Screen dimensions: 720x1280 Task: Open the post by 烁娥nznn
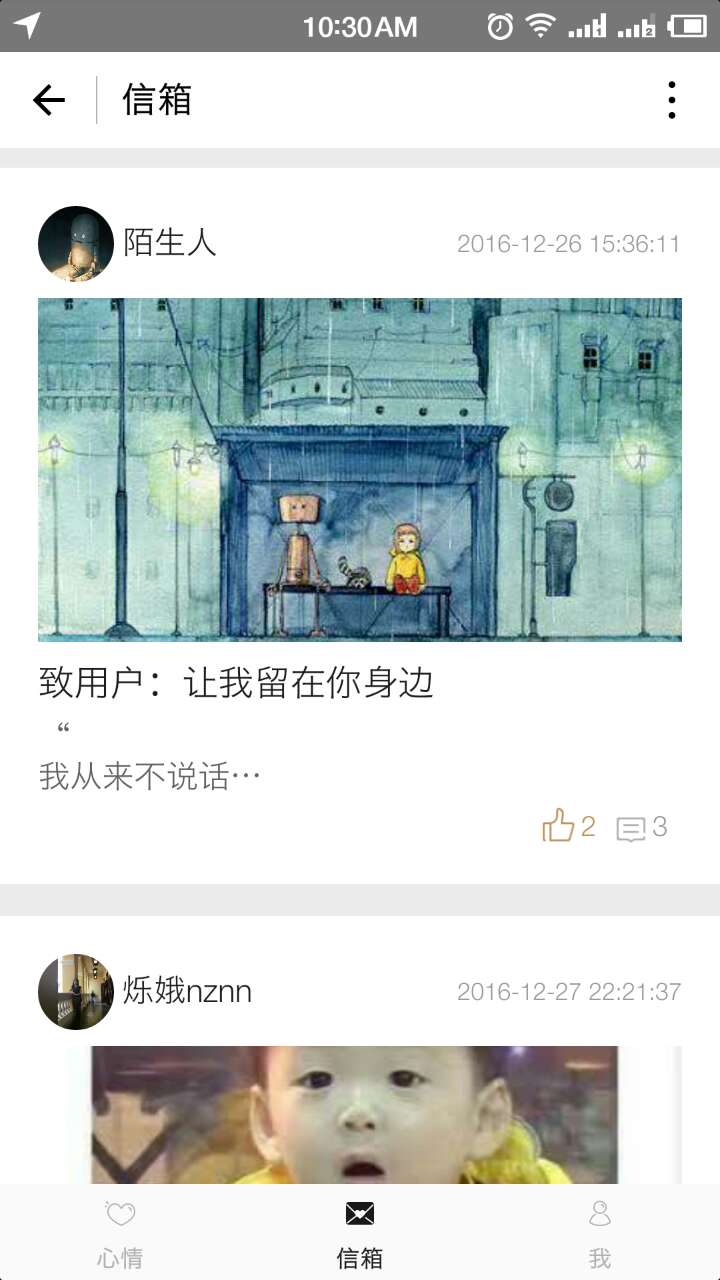pyautogui.click(x=360, y=1112)
